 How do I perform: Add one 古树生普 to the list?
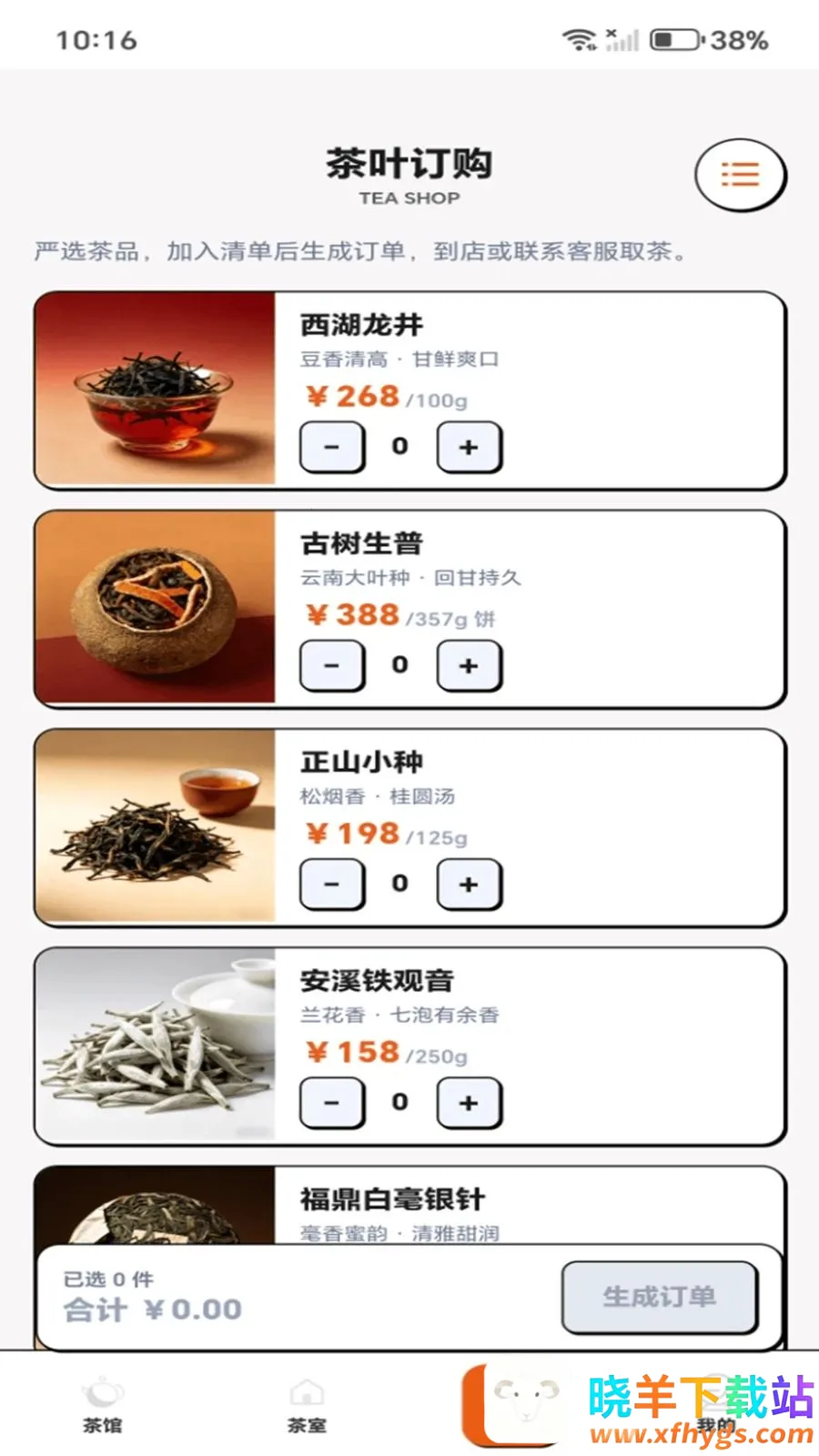(469, 665)
